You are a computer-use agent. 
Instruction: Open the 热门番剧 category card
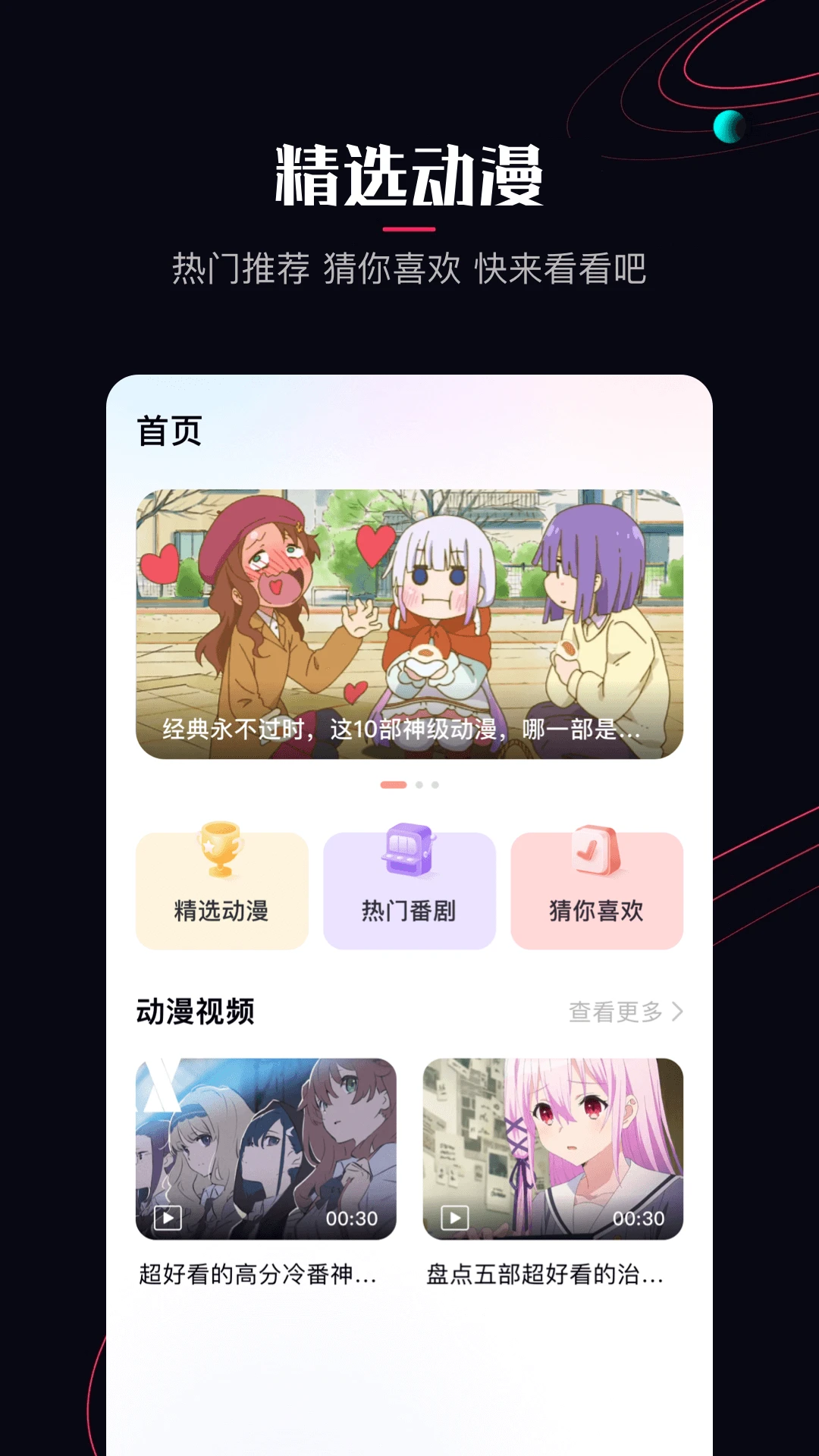click(x=409, y=887)
